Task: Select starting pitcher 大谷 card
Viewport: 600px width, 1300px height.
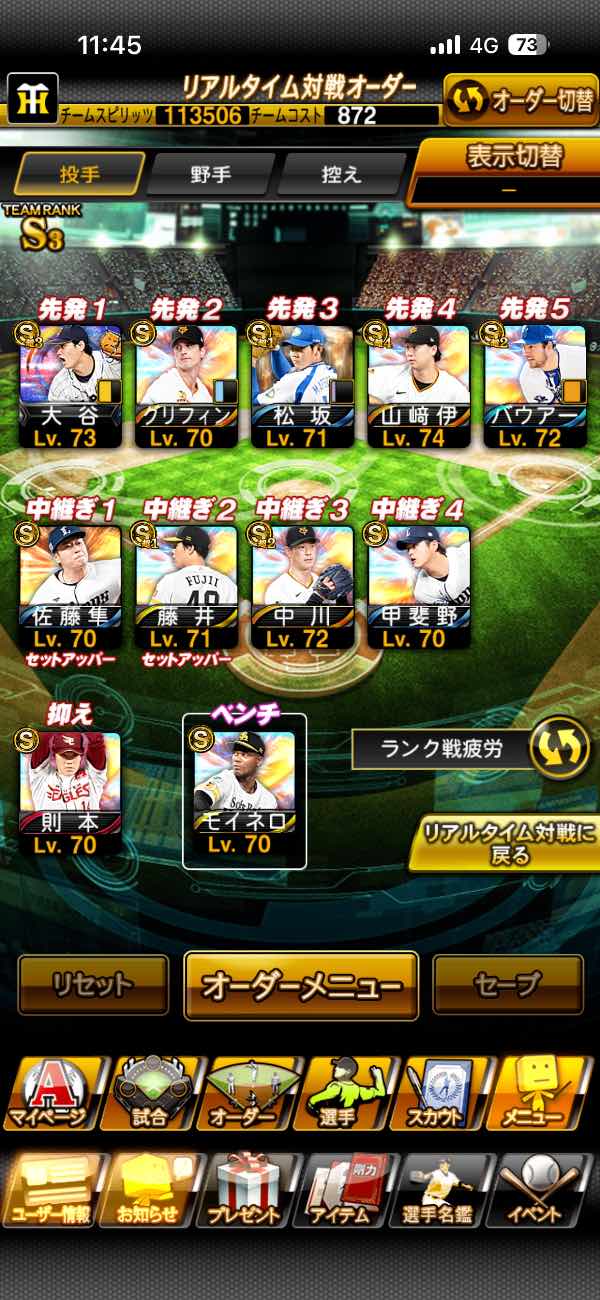Action: tap(70, 385)
